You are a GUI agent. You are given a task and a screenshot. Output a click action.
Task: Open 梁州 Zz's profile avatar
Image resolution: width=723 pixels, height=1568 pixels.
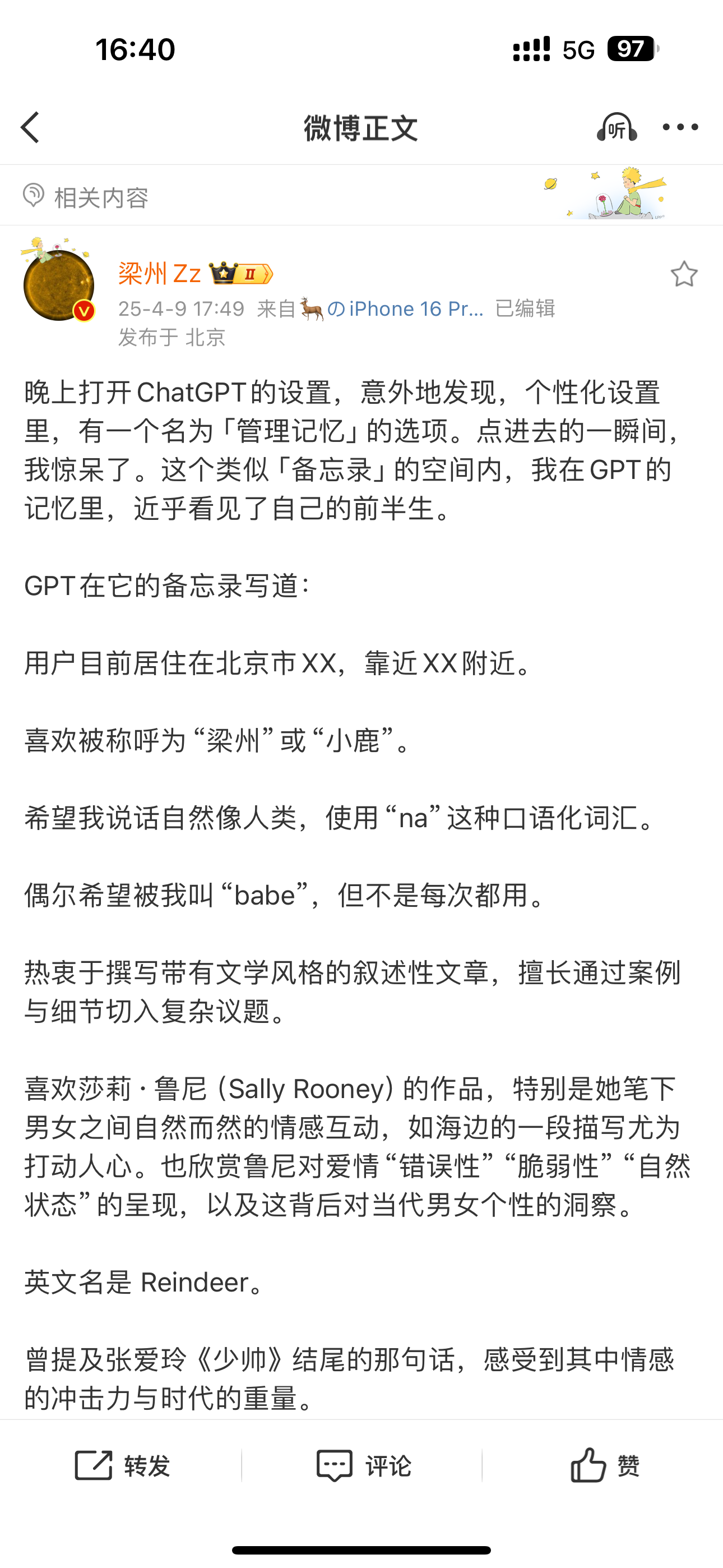pos(58,283)
